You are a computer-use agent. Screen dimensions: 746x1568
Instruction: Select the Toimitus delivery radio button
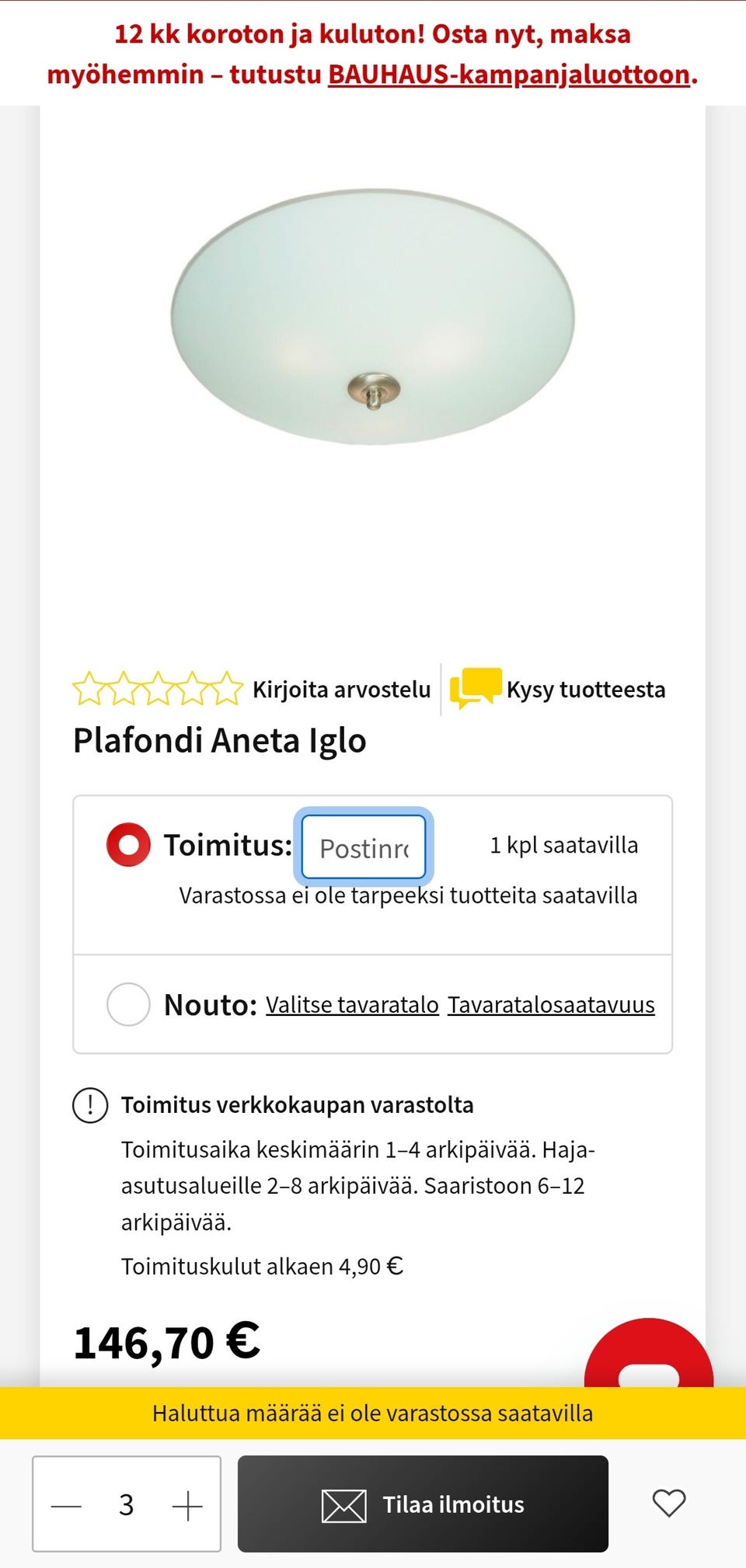point(128,845)
